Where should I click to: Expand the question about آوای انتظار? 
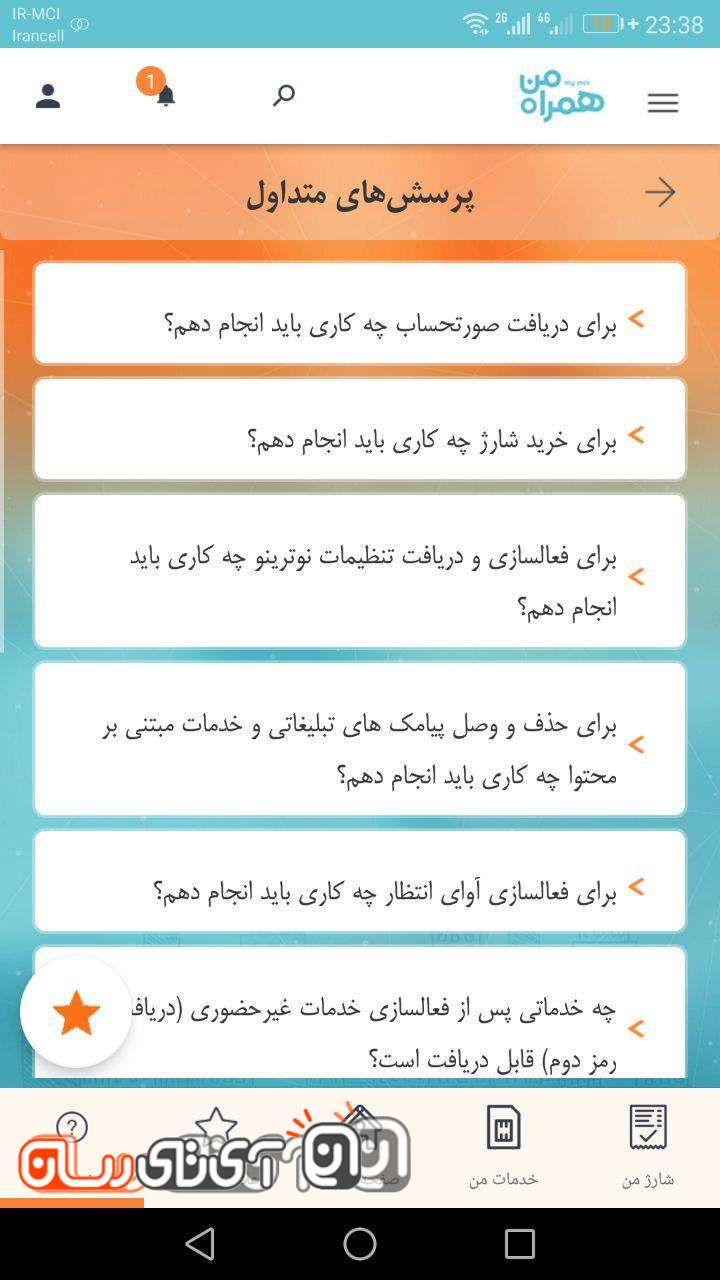(360, 881)
